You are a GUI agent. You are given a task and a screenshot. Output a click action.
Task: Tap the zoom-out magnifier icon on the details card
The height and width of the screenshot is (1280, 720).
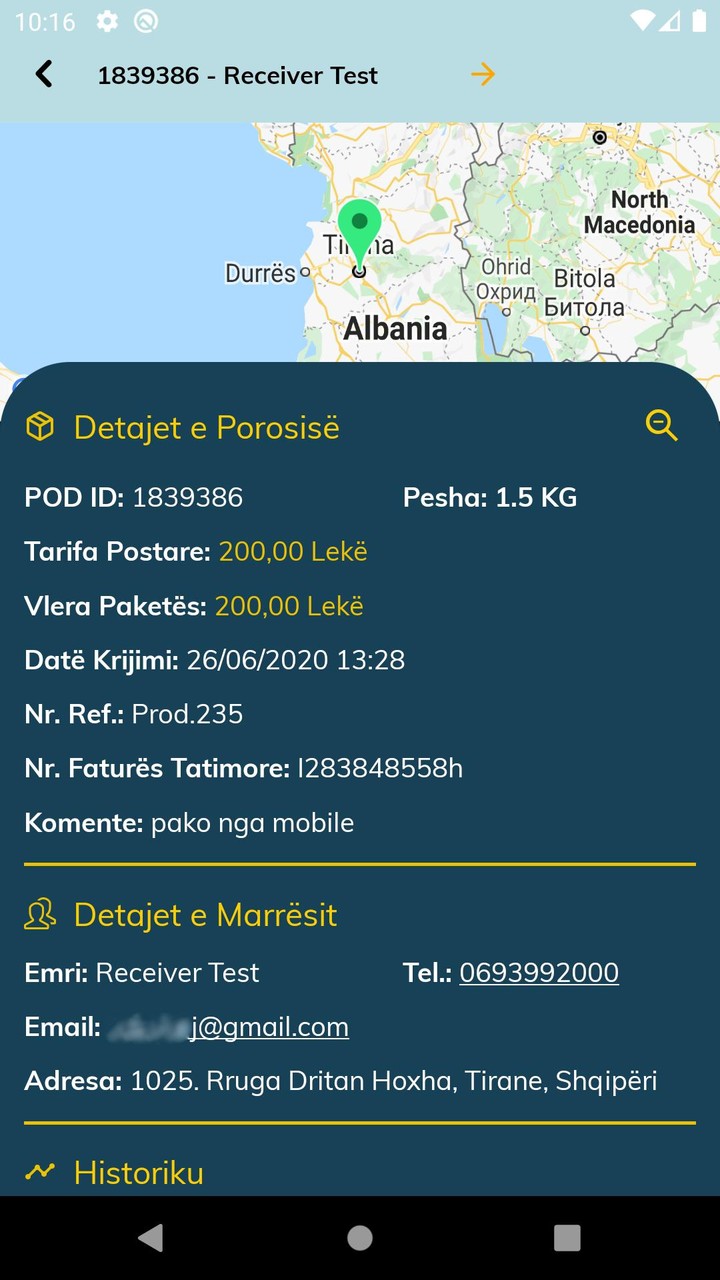(x=661, y=426)
